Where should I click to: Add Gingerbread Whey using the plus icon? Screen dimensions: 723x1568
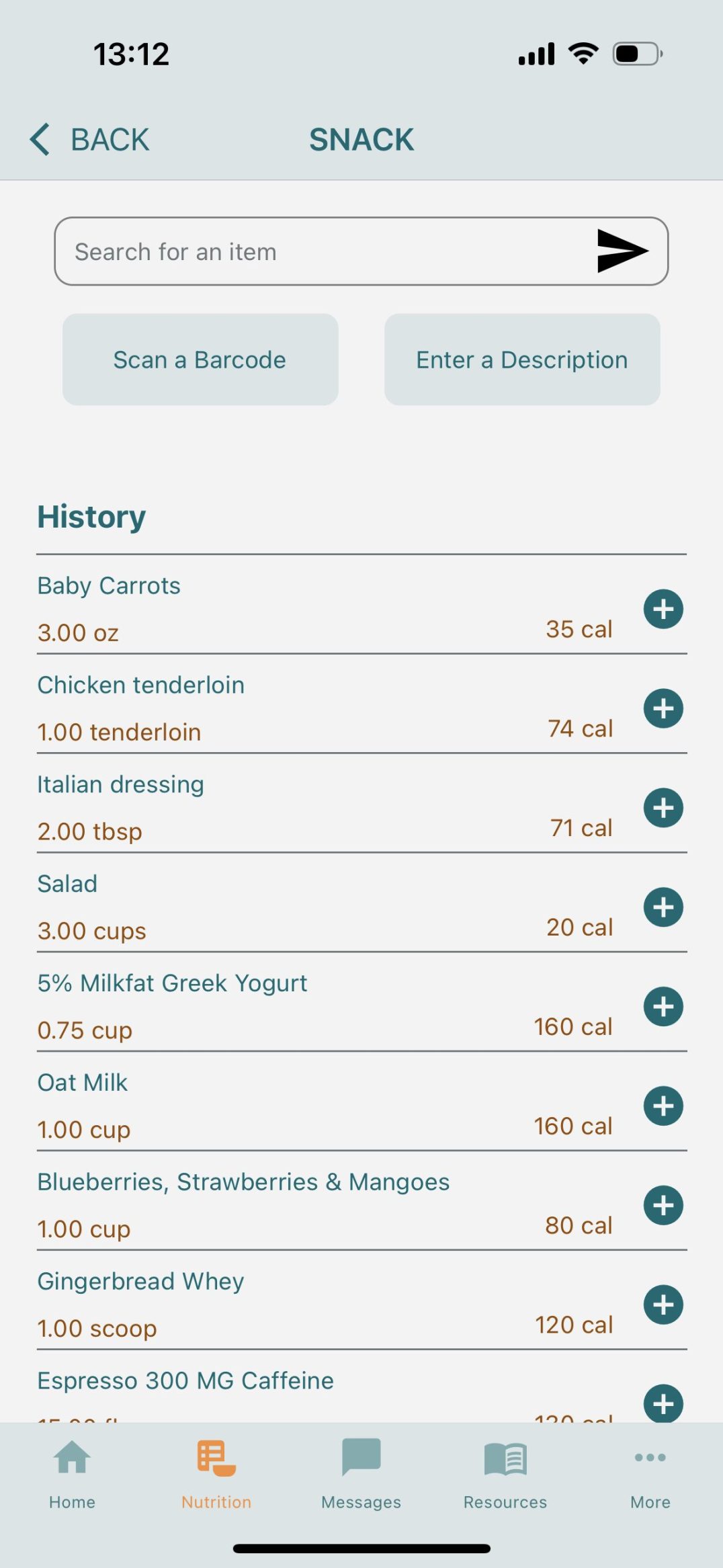click(663, 1305)
